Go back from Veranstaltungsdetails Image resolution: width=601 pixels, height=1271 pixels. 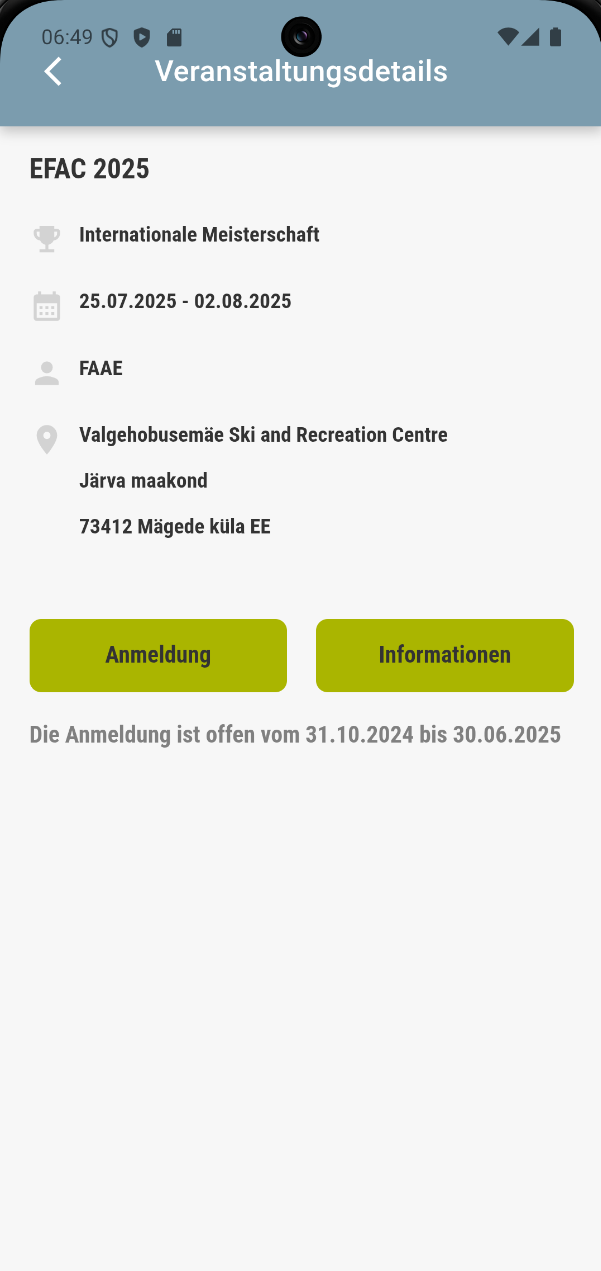coord(53,72)
